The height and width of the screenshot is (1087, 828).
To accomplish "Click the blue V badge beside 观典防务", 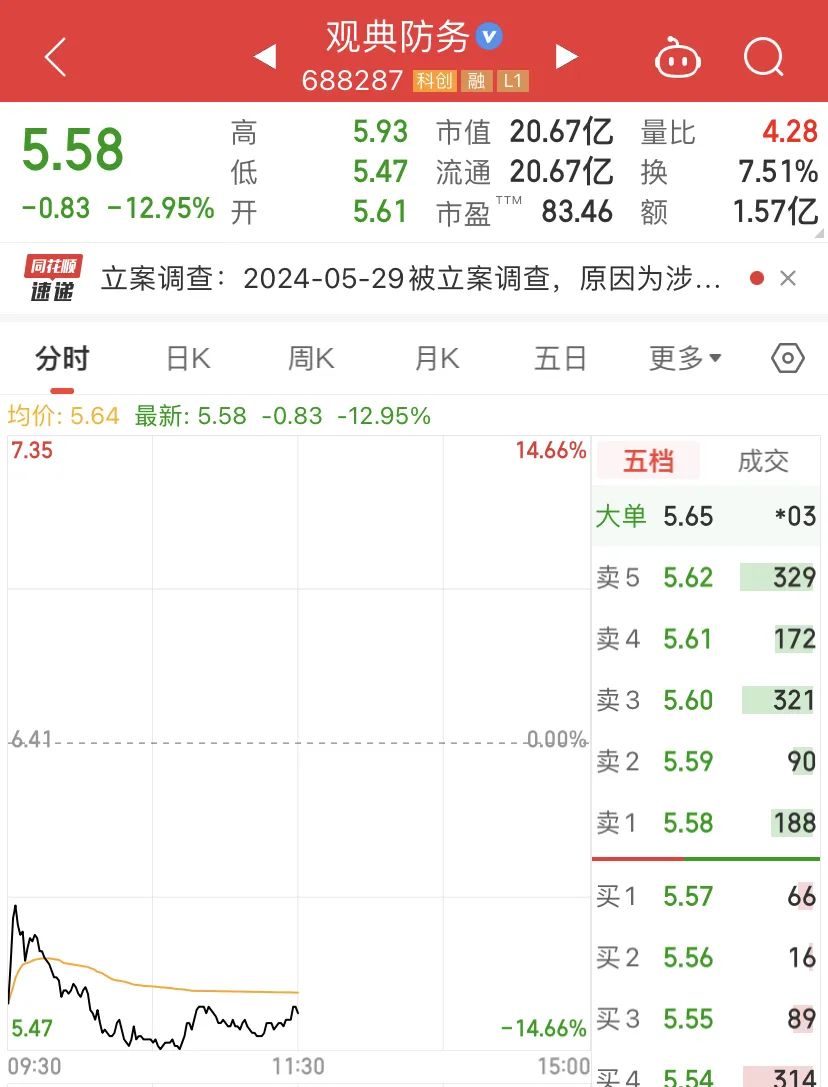I will coord(487,34).
